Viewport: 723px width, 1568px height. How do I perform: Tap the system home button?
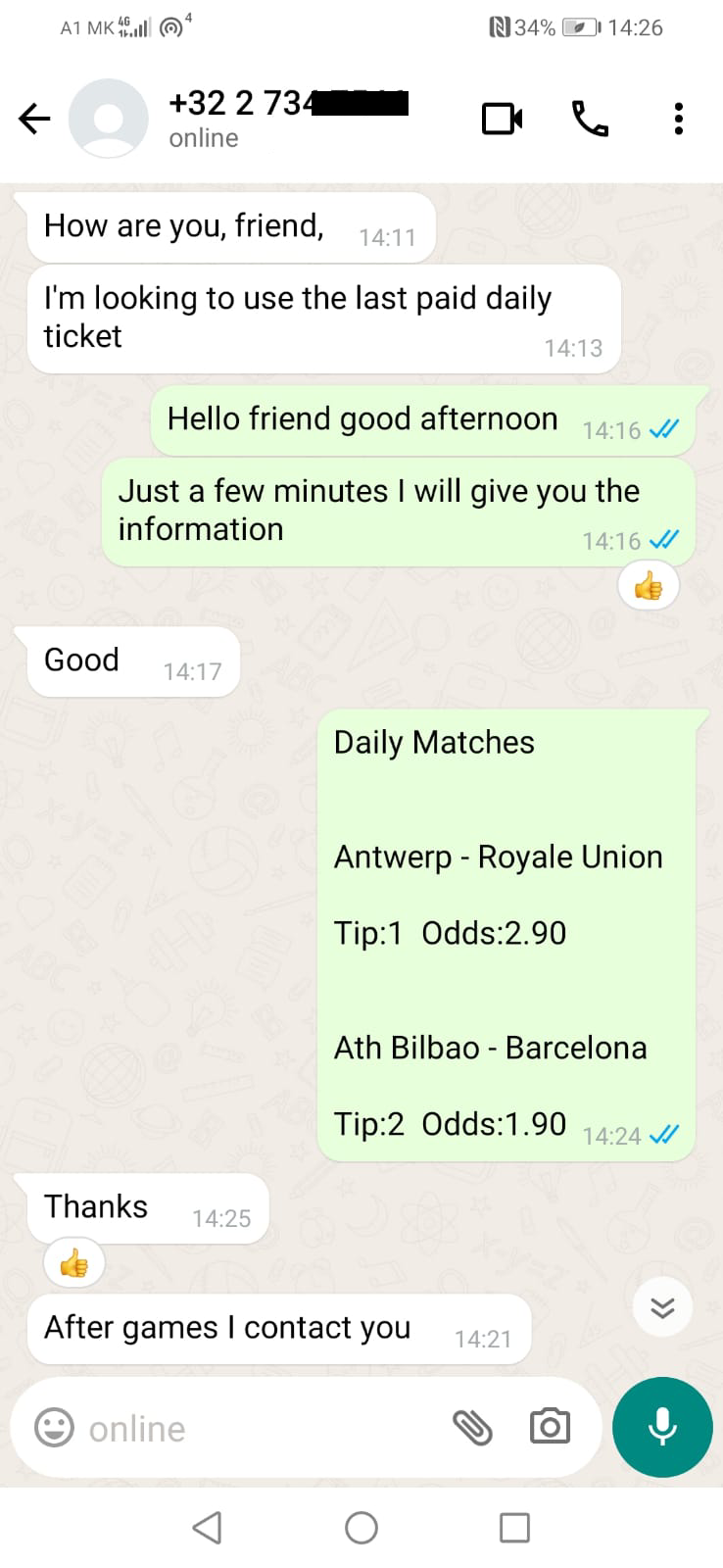(x=361, y=1528)
